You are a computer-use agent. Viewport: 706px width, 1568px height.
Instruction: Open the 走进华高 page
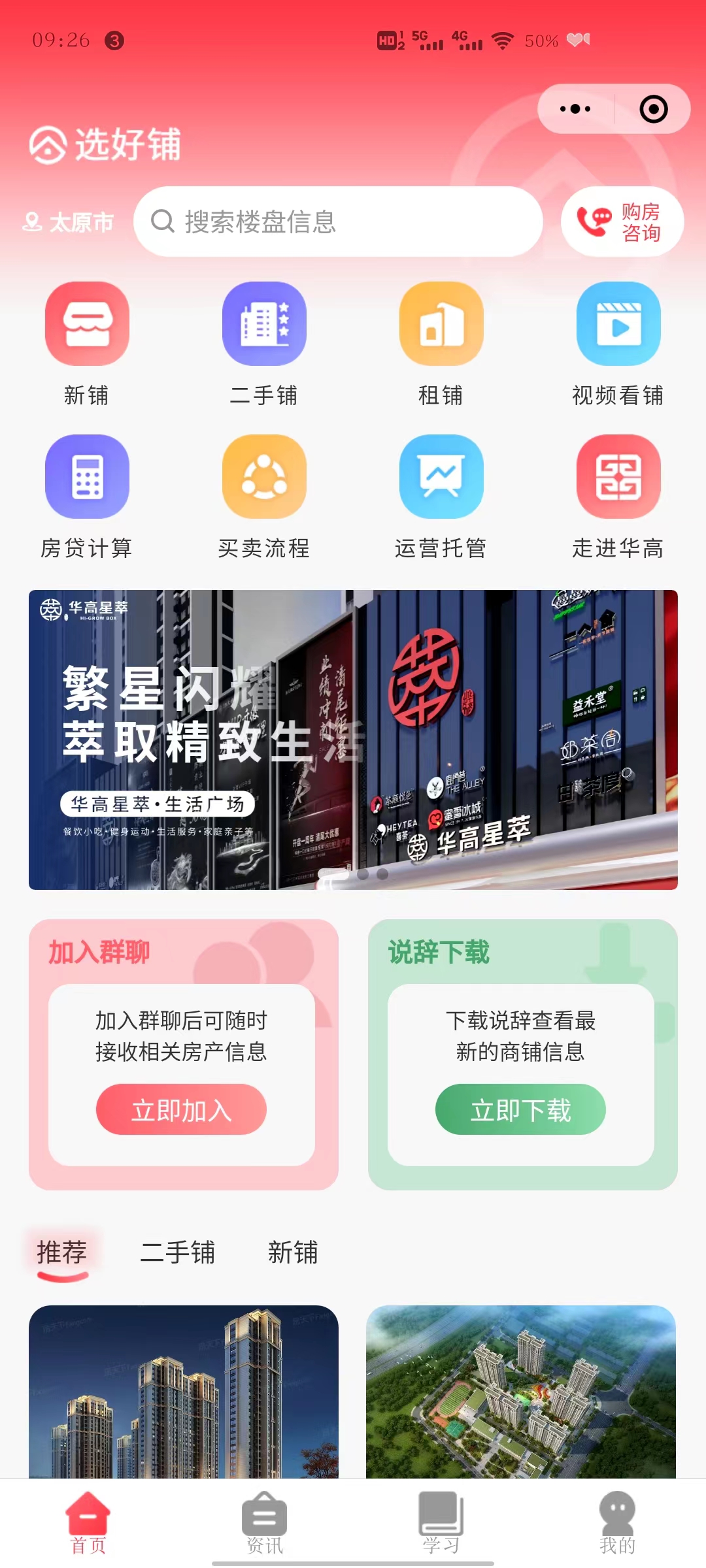click(618, 497)
